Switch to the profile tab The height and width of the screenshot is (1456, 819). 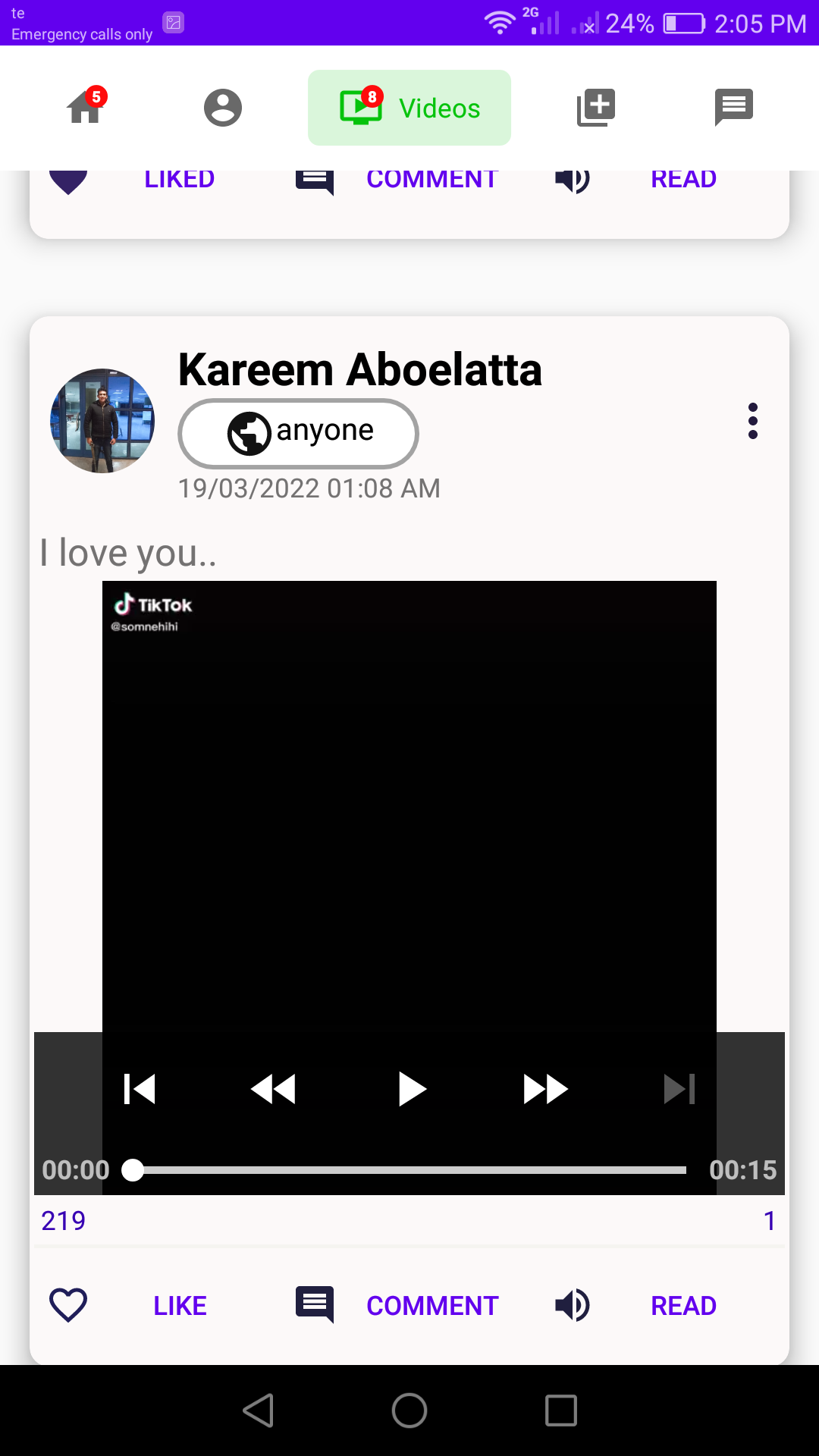222,107
